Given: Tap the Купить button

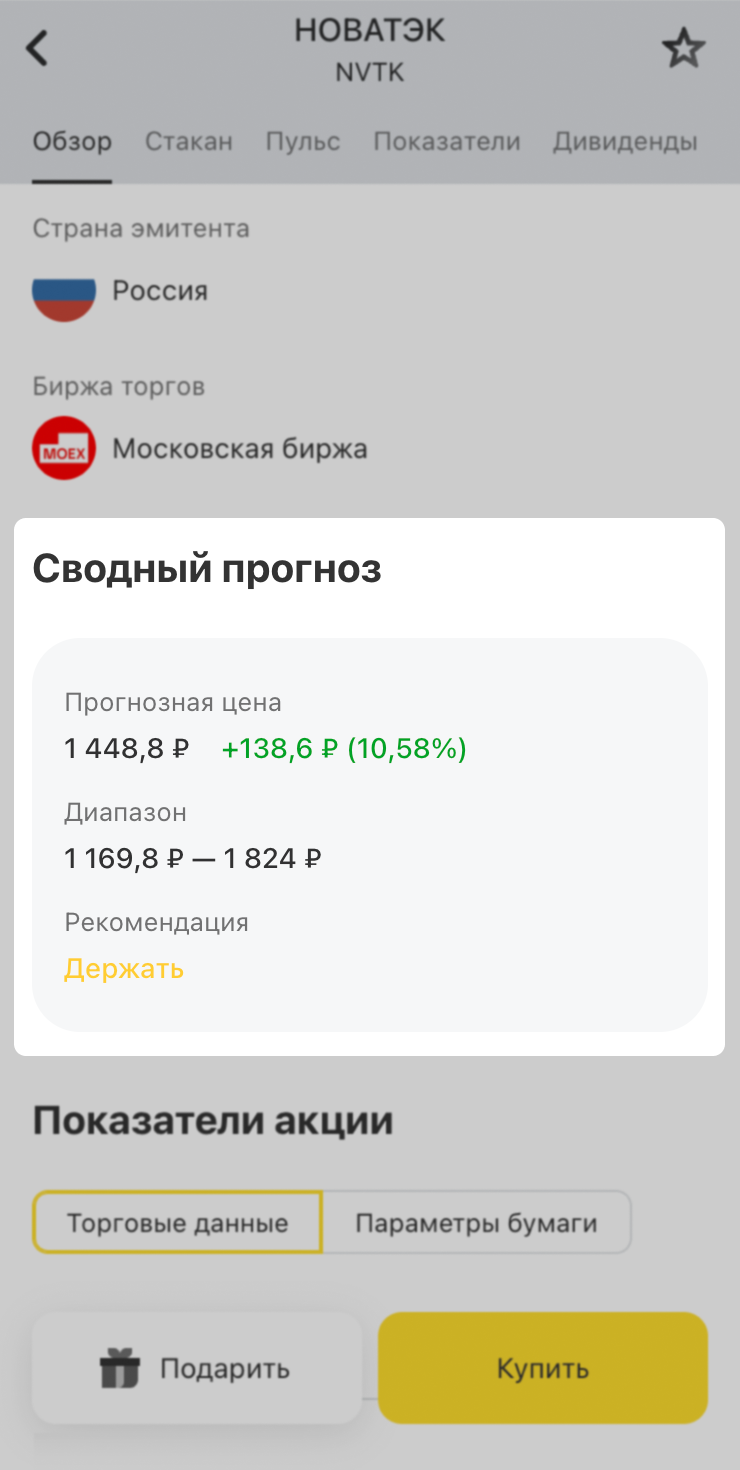Looking at the screenshot, I should tap(543, 1368).
